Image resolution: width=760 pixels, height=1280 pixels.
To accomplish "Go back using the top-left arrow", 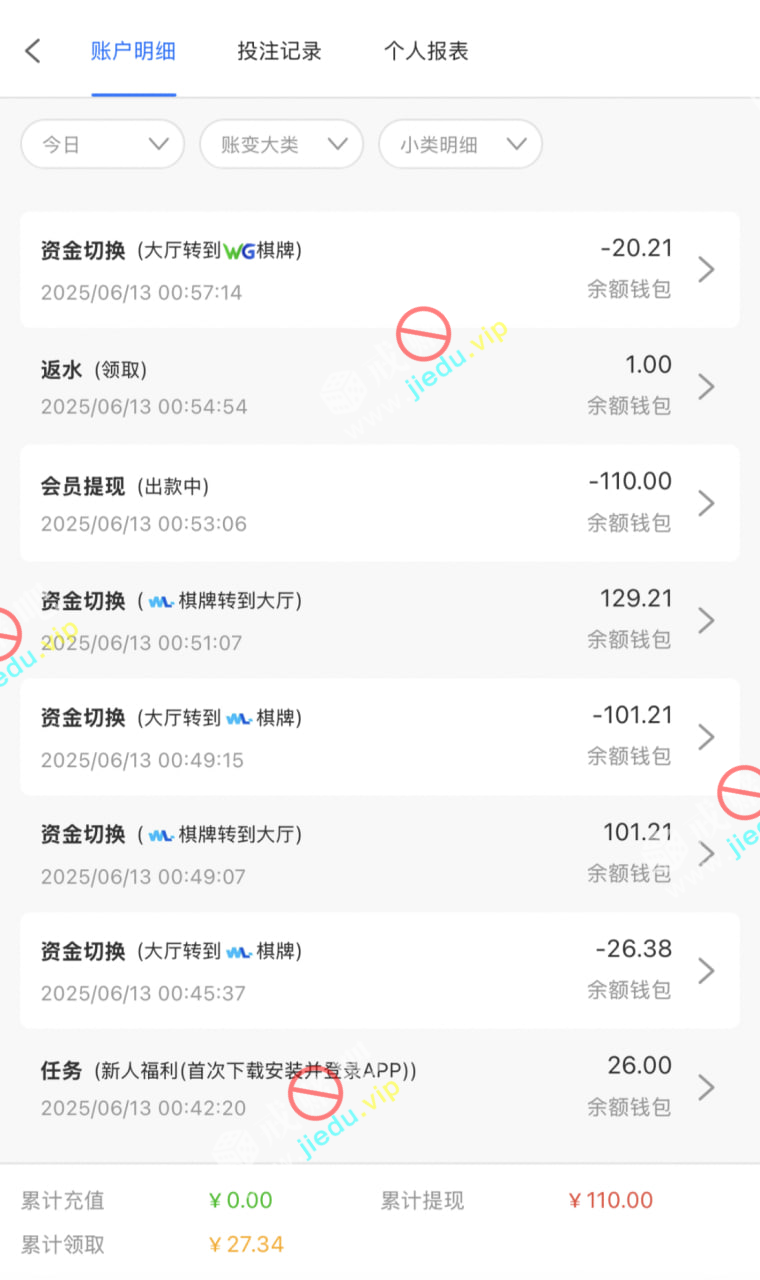I will 33,51.
